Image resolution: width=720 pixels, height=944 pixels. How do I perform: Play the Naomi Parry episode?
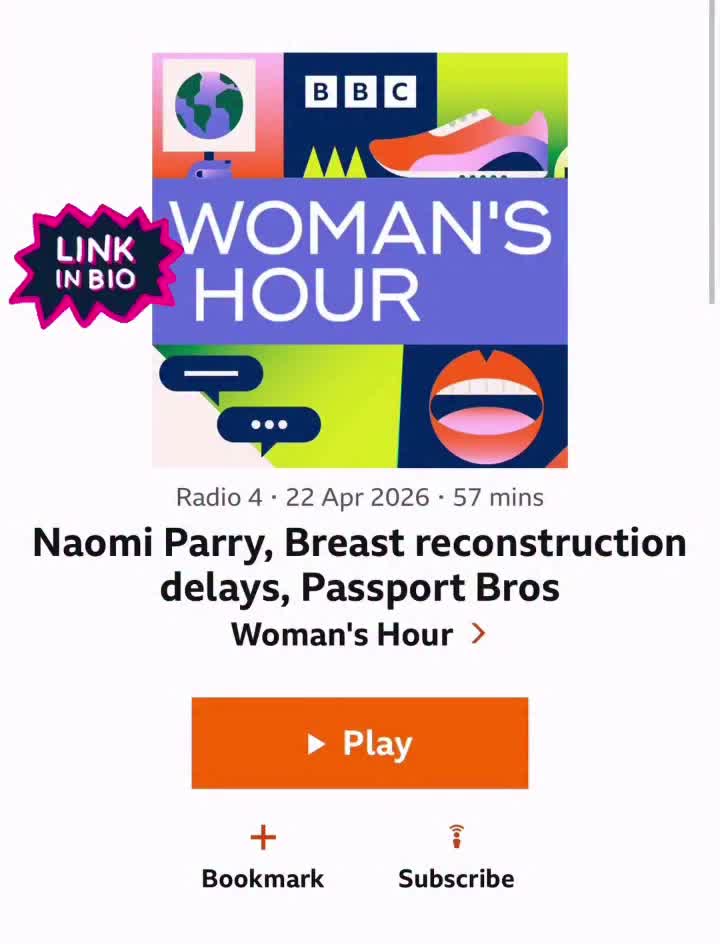[359, 743]
